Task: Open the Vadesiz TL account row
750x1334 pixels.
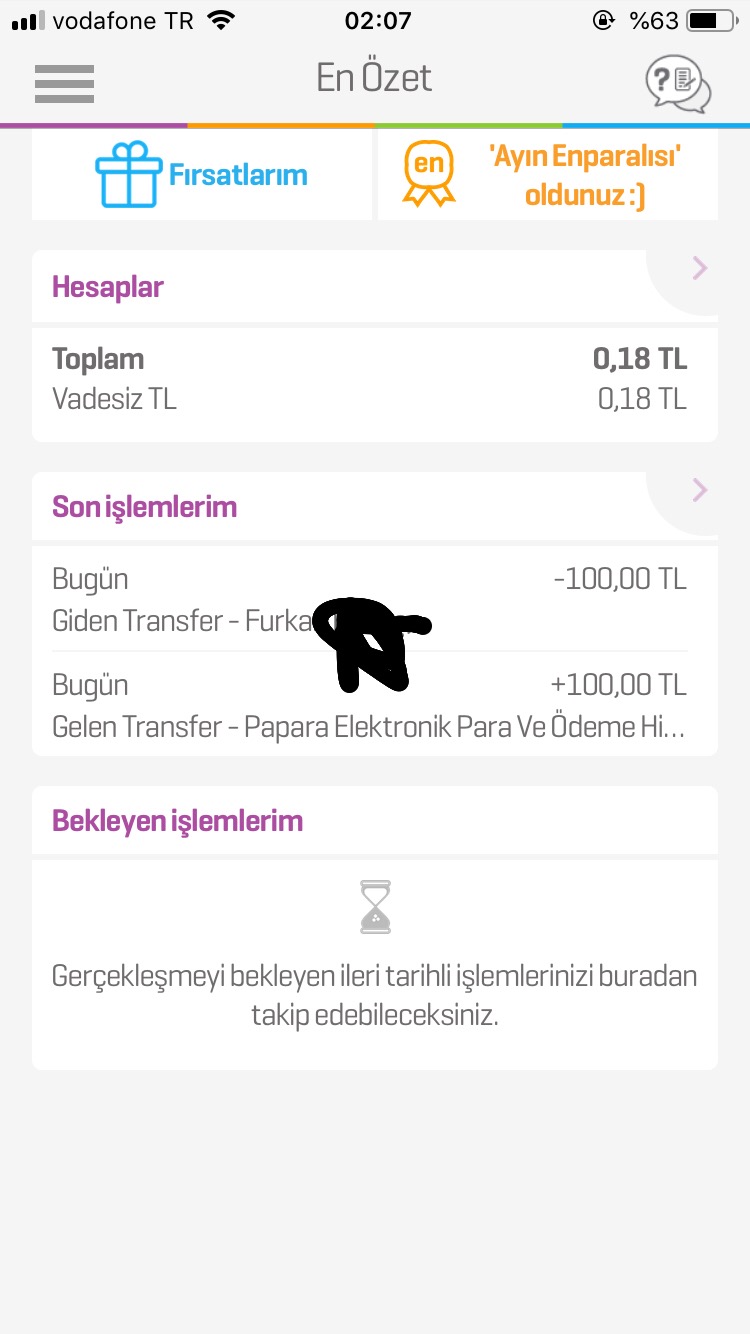Action: point(375,400)
